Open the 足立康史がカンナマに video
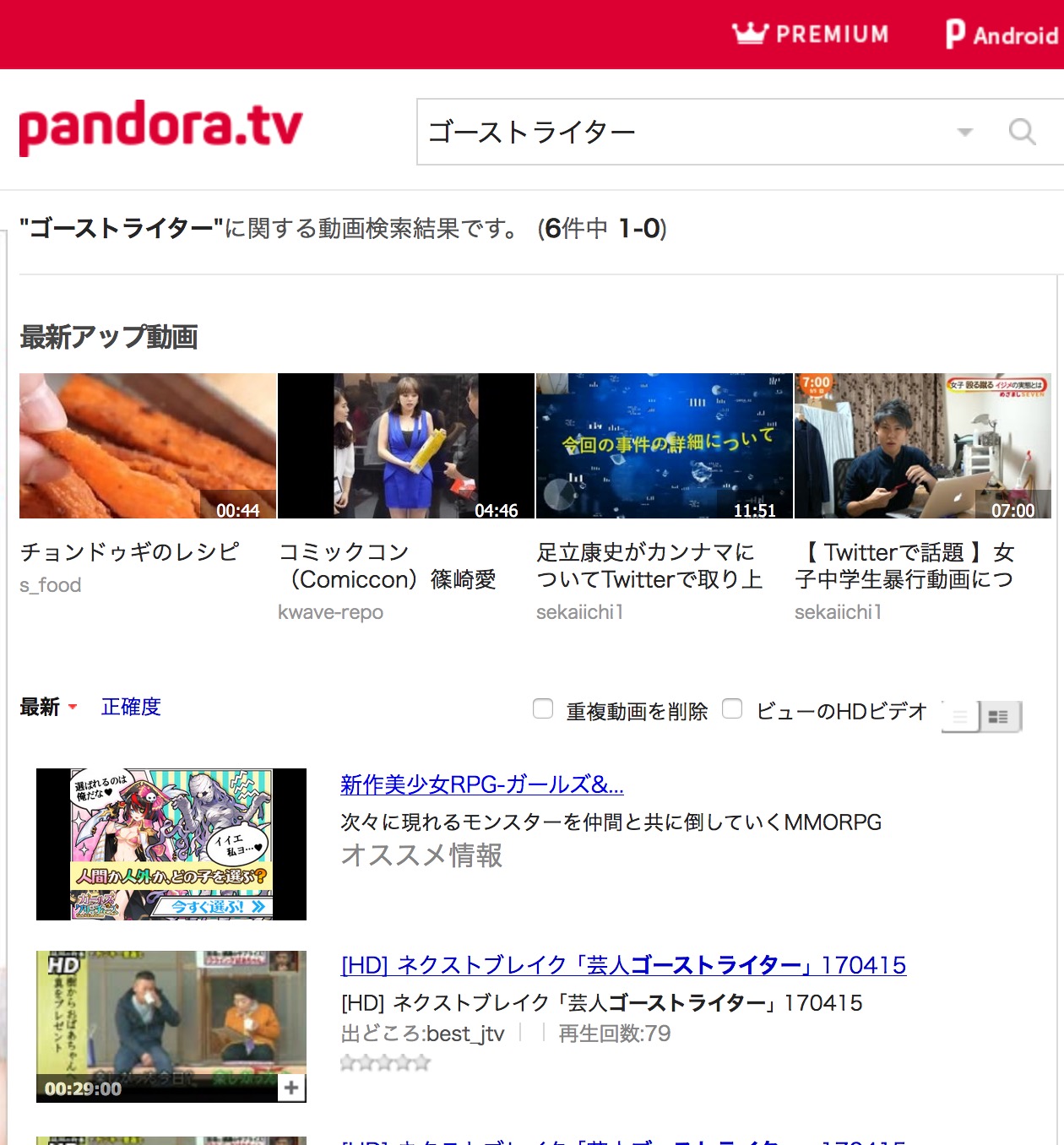 pyautogui.click(x=665, y=446)
